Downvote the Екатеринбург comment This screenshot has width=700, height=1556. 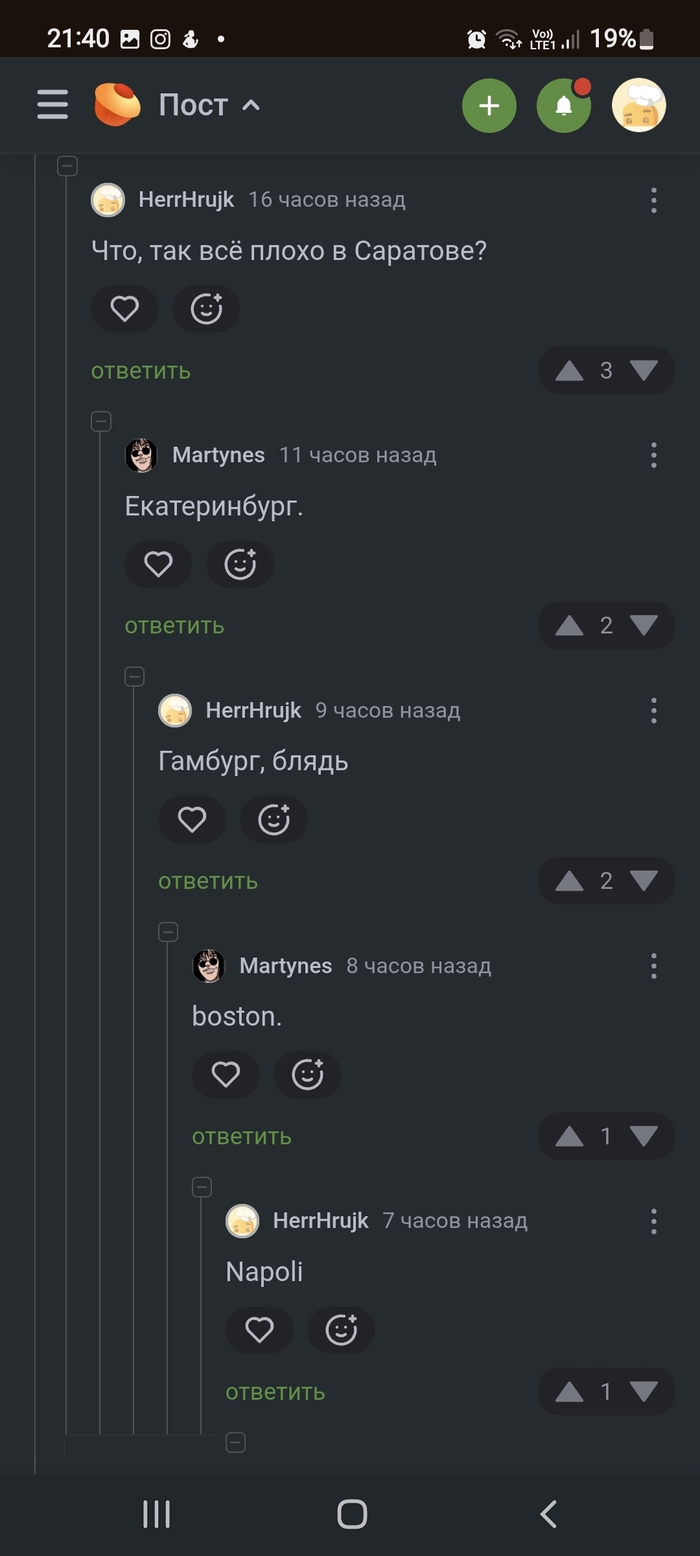pos(644,626)
